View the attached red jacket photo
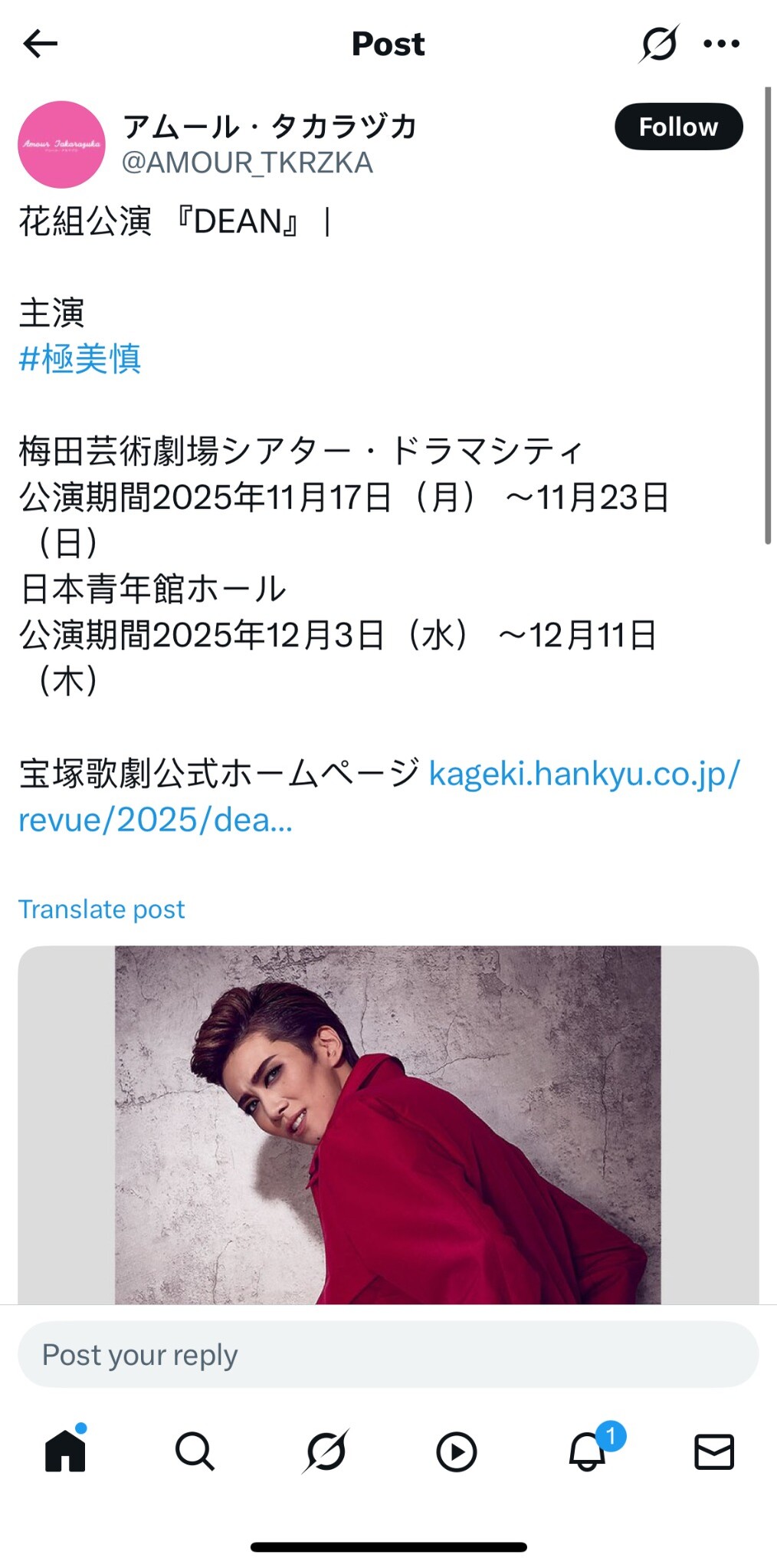This screenshot has width=777, height=1568. tap(388, 1124)
